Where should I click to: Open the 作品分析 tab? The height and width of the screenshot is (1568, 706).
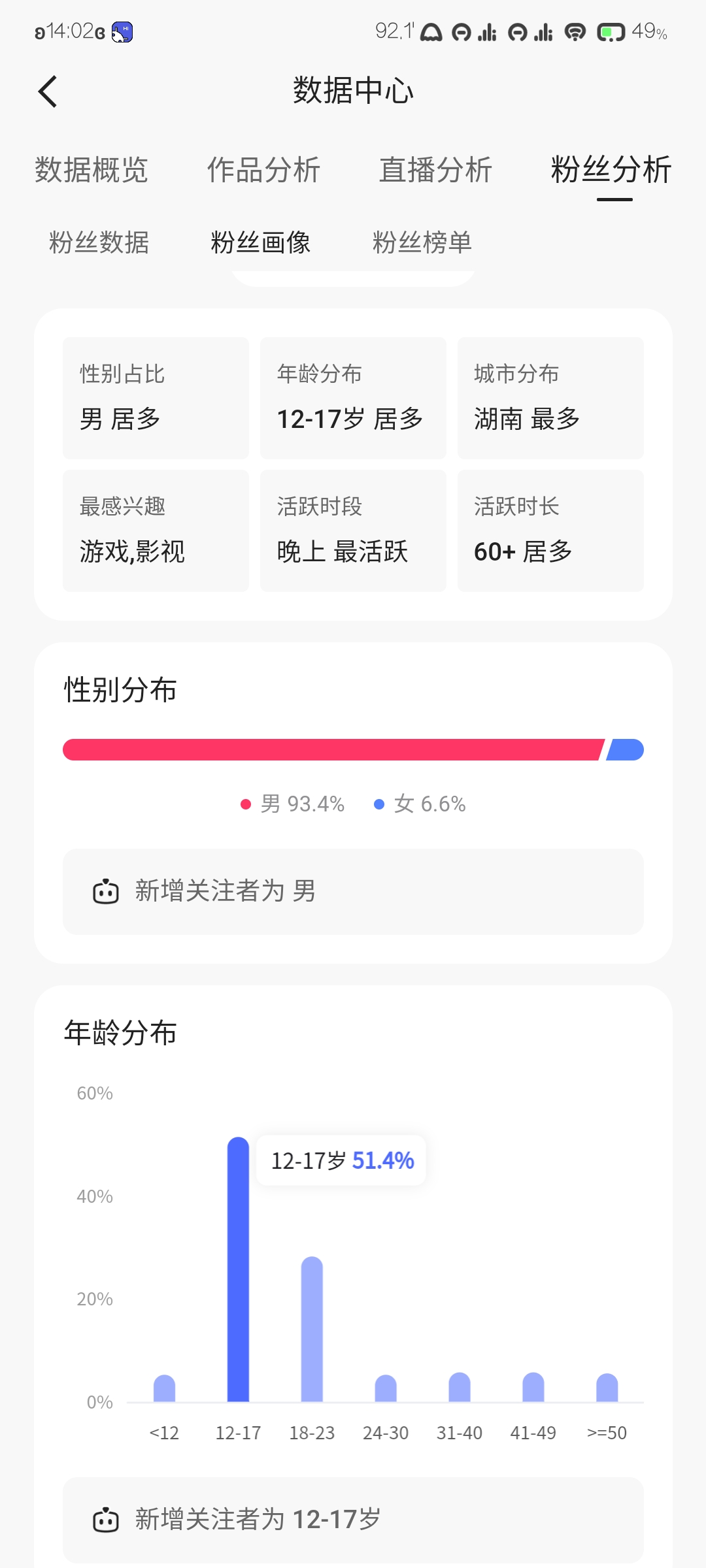coord(263,170)
